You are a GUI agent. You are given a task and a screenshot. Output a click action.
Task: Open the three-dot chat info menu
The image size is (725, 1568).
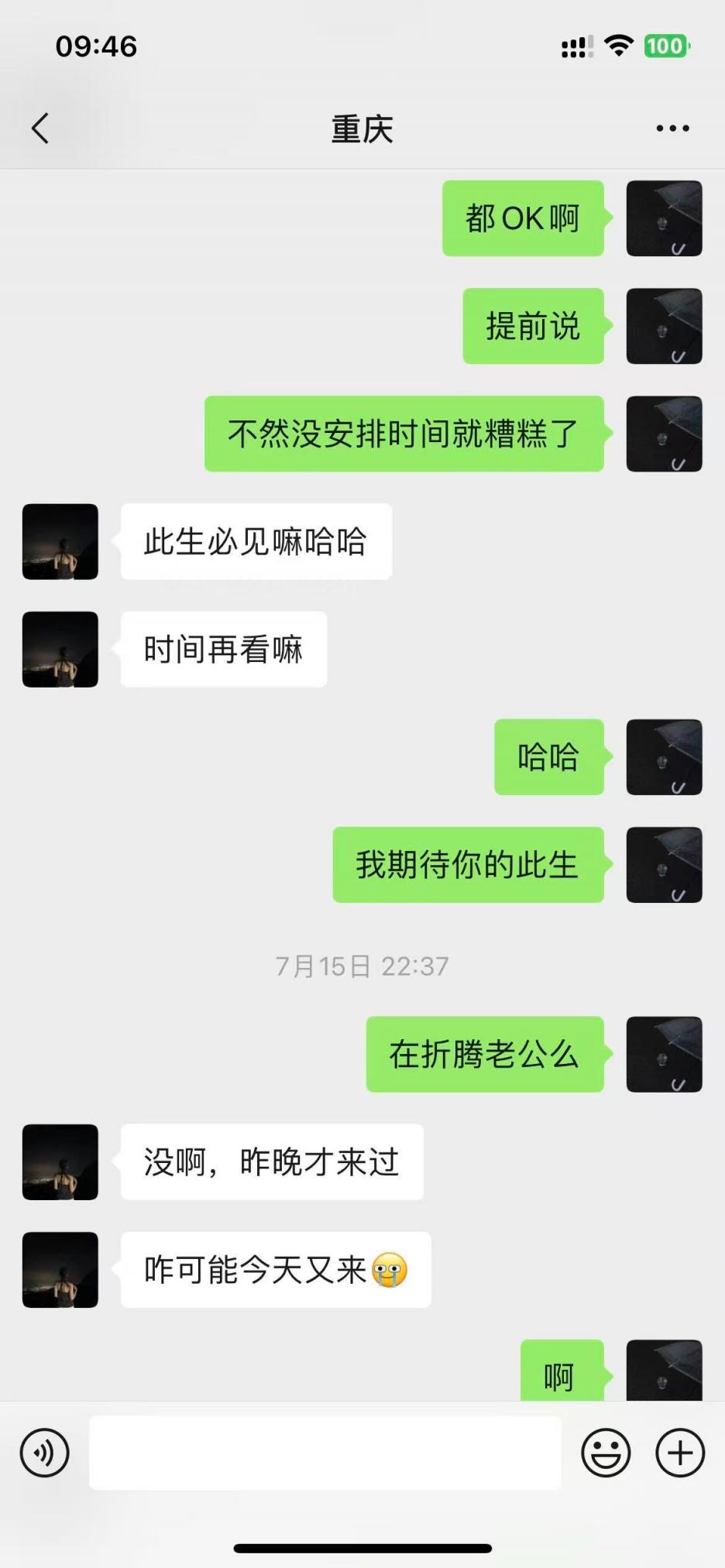coord(672,129)
